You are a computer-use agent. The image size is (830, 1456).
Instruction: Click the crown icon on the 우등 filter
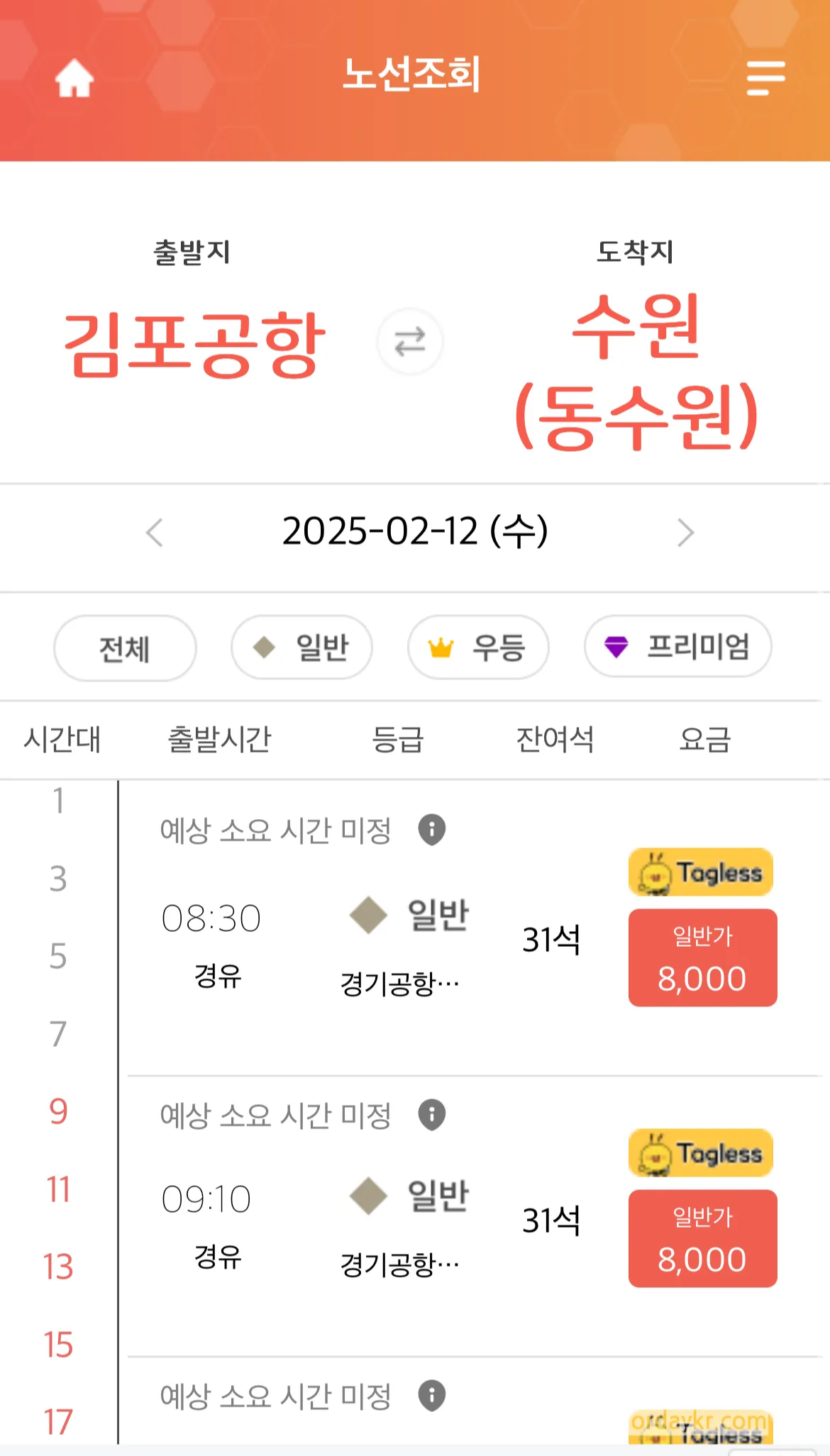[441, 646]
